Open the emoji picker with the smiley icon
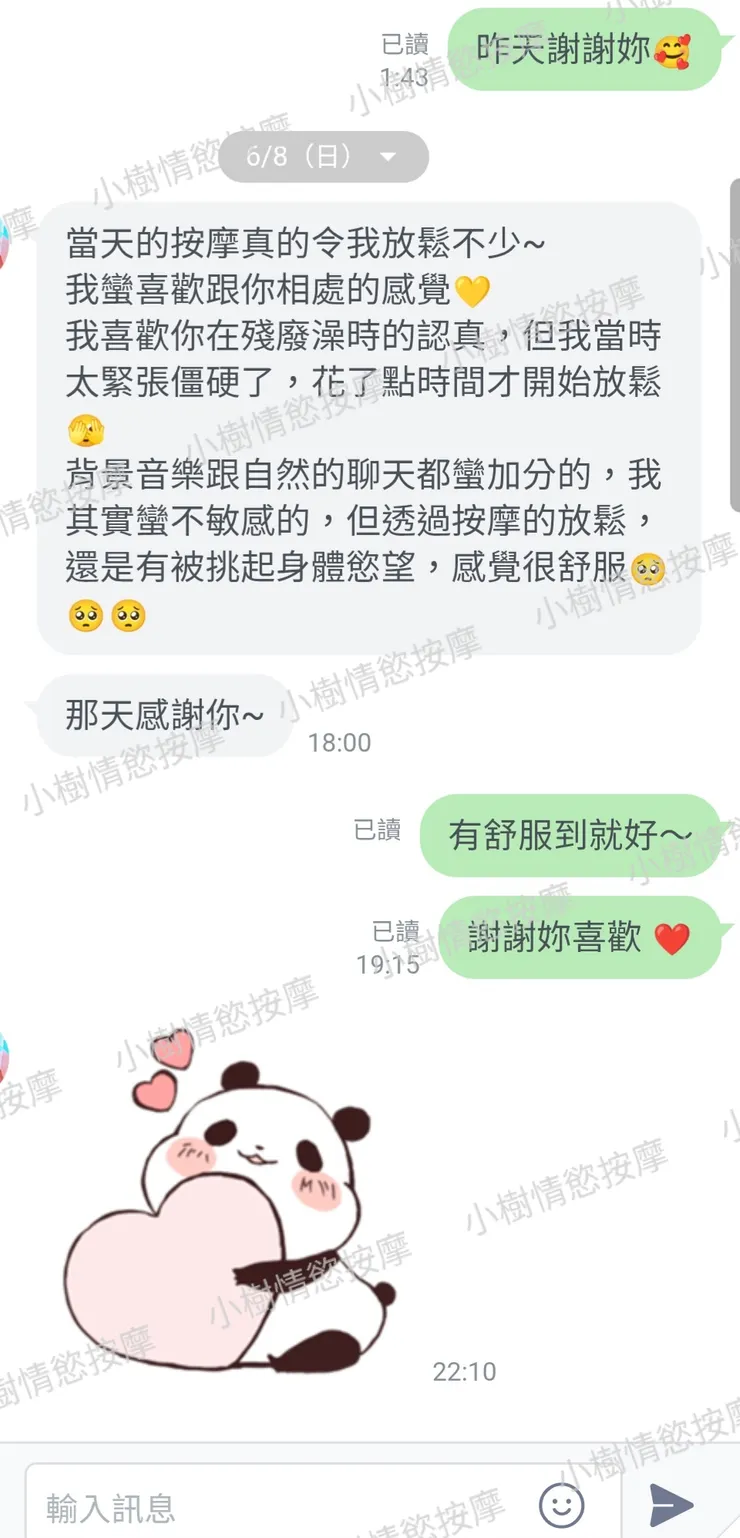The width and height of the screenshot is (740, 1538). (x=561, y=1504)
